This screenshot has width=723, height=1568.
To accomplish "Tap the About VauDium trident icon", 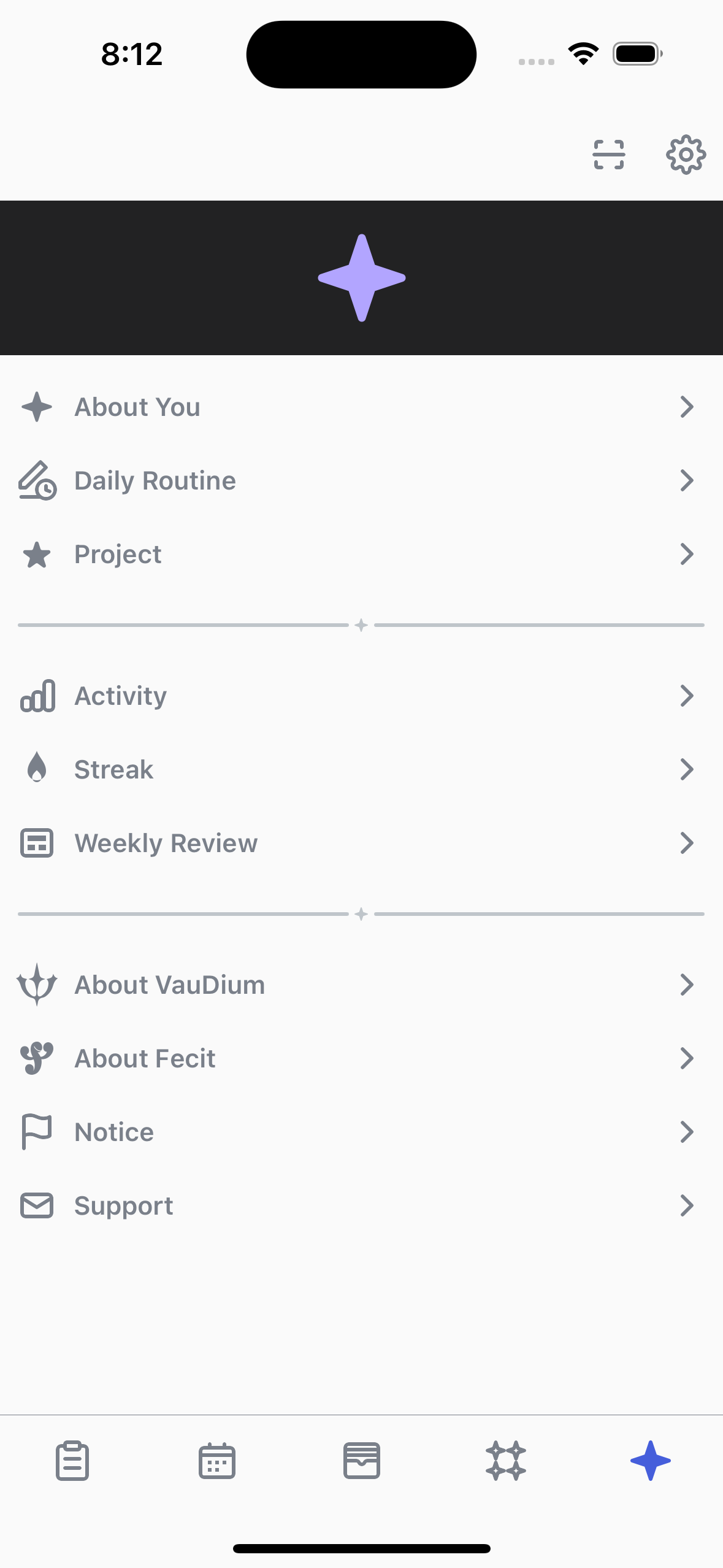I will 37,985.
